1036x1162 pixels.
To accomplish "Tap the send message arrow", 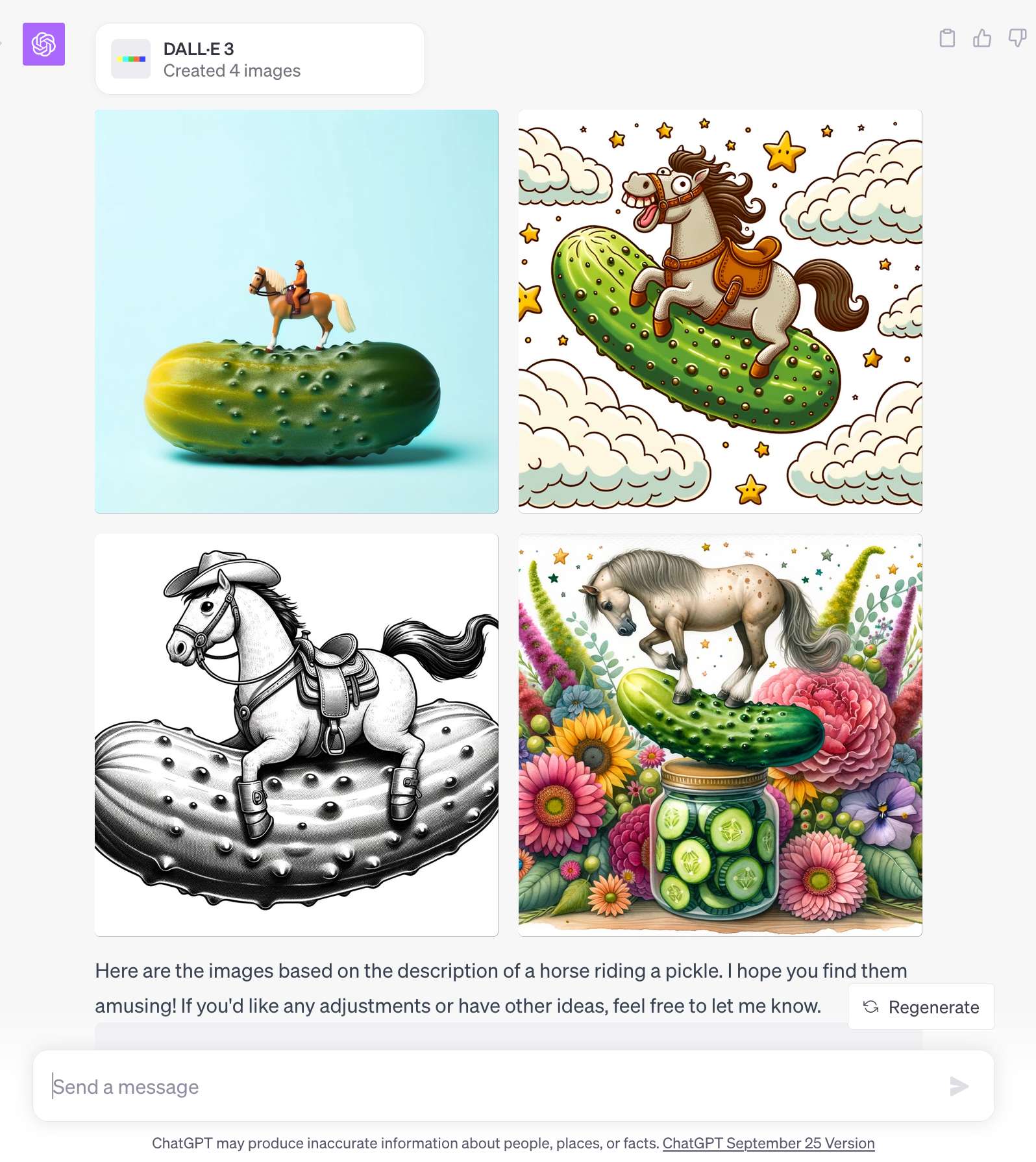I will (x=959, y=1086).
